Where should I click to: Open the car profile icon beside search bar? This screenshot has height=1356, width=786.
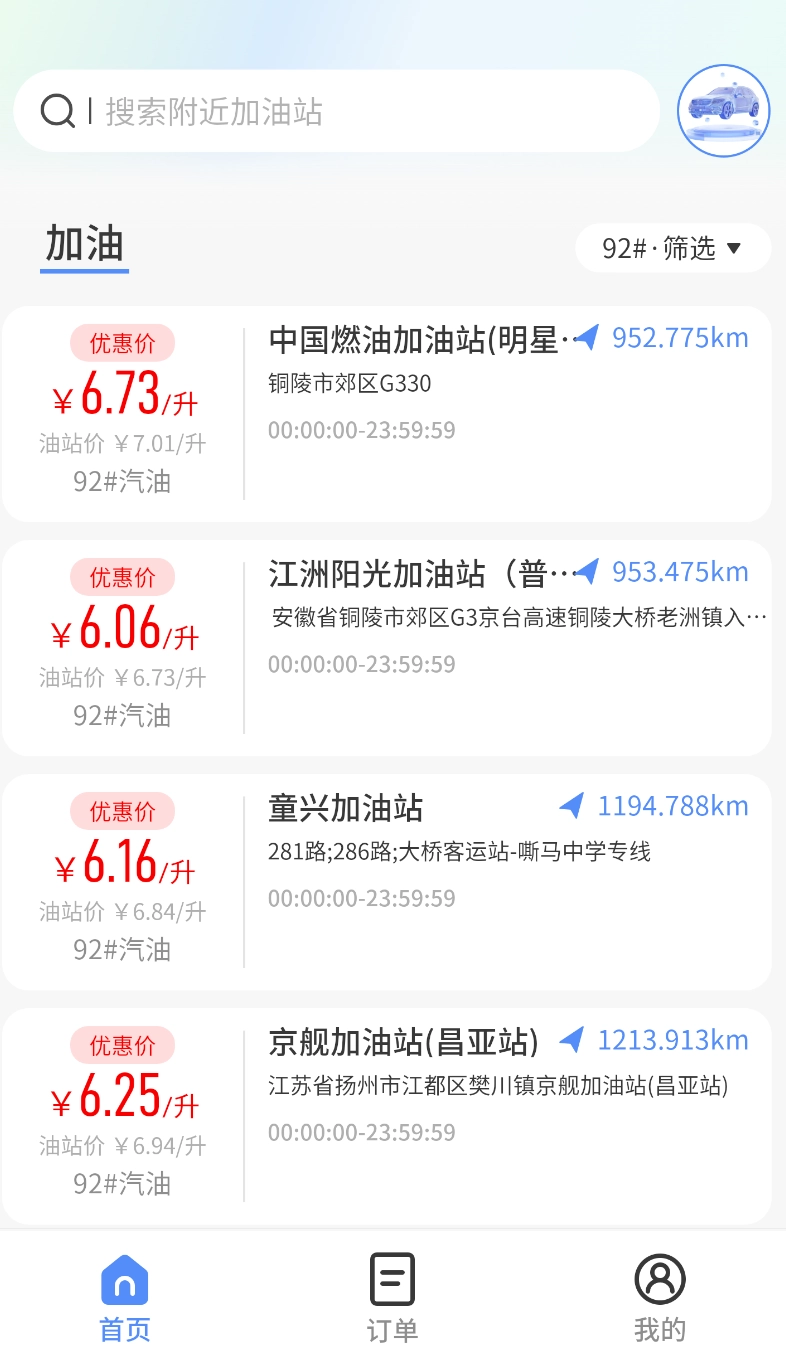pos(722,110)
